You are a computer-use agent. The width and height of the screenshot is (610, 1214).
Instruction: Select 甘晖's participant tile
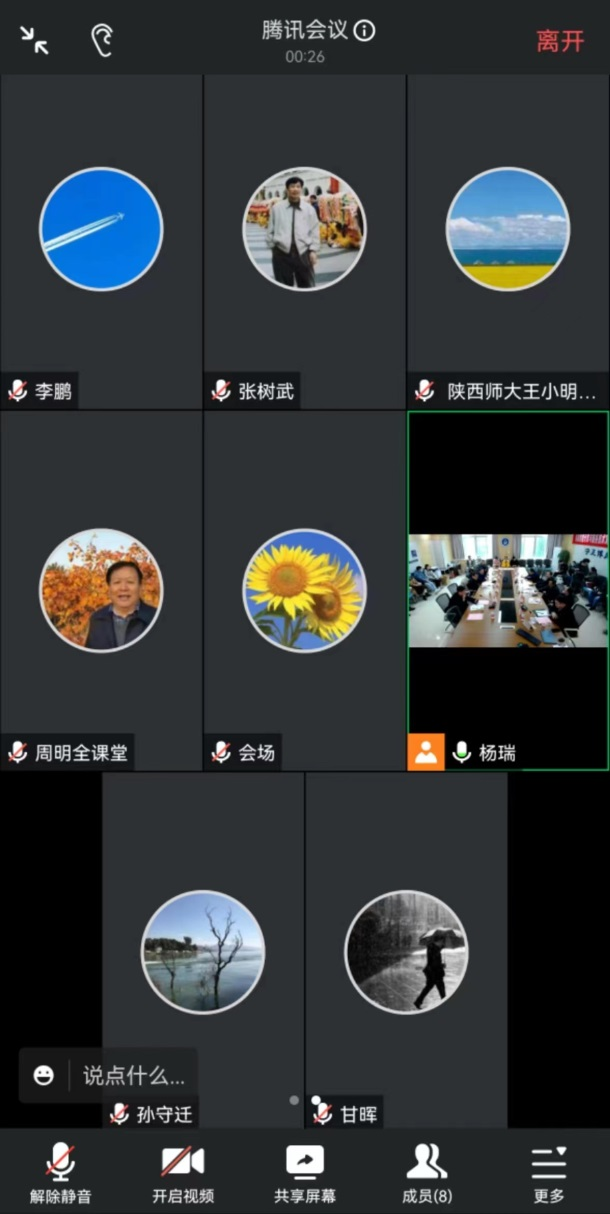pos(406,950)
